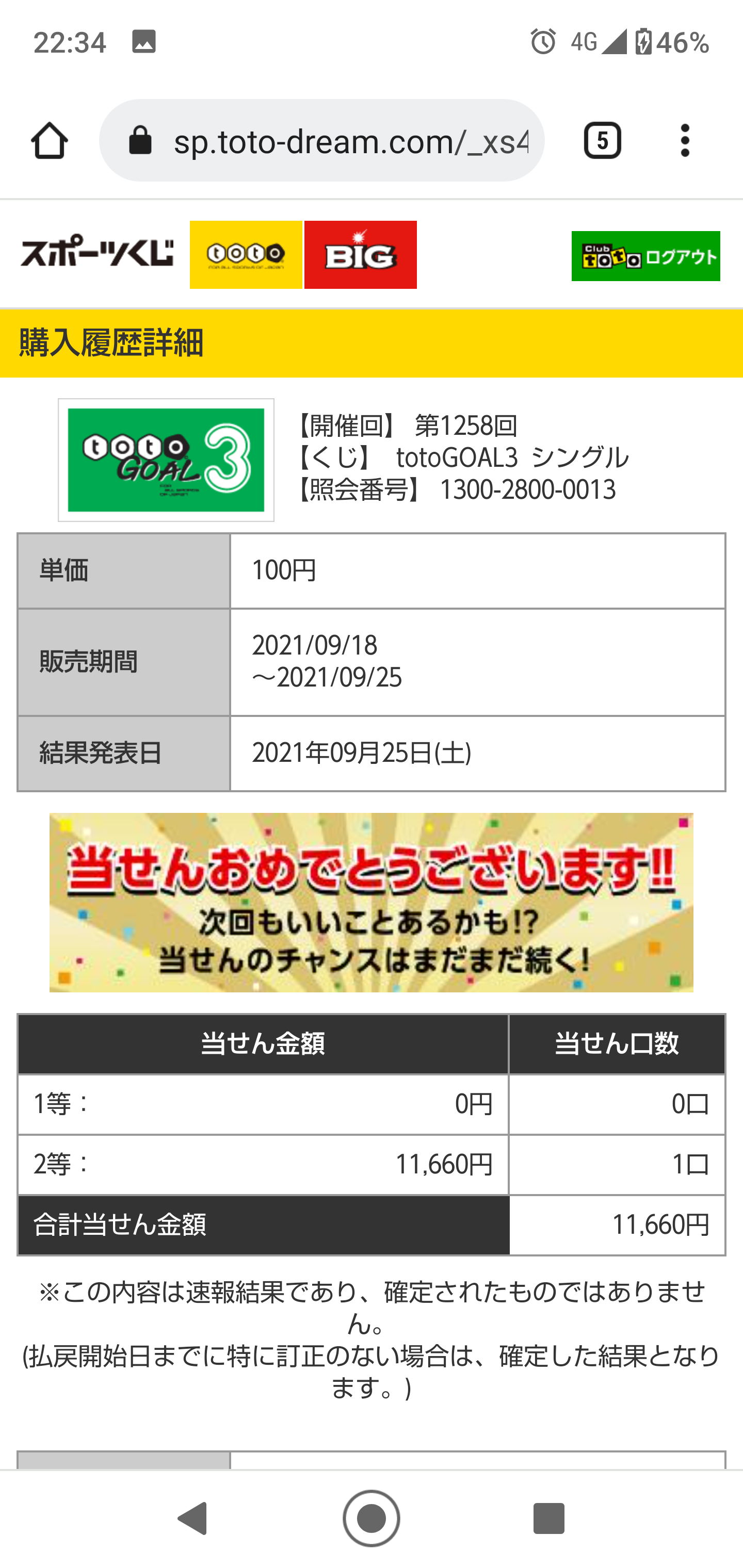Viewport: 743px width, 1568px height.
Task: Open the yellow toto section
Action: (246, 254)
